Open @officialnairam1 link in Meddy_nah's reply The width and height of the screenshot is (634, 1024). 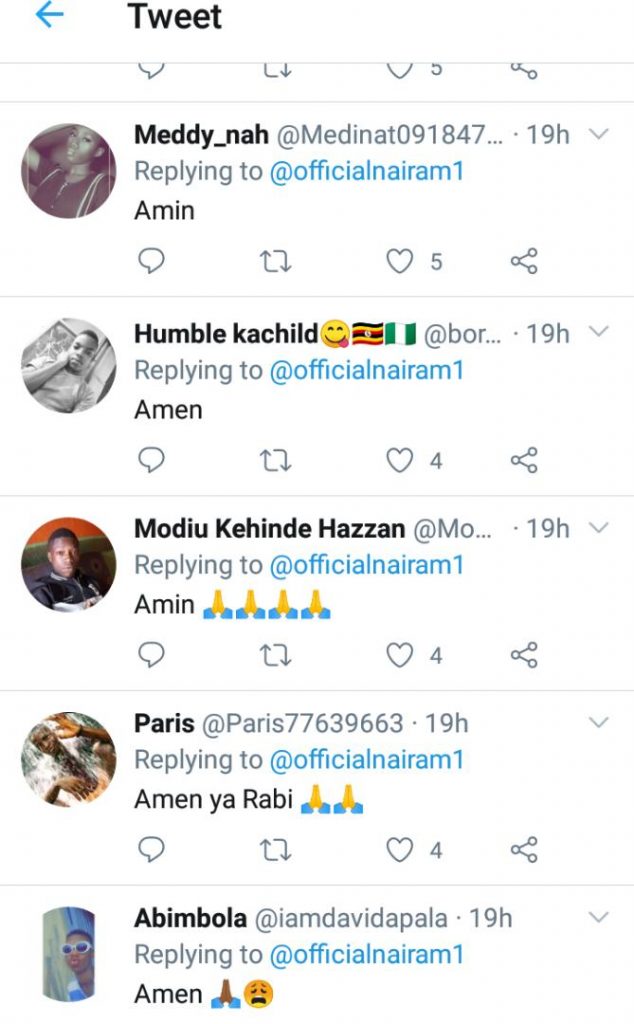coord(367,172)
